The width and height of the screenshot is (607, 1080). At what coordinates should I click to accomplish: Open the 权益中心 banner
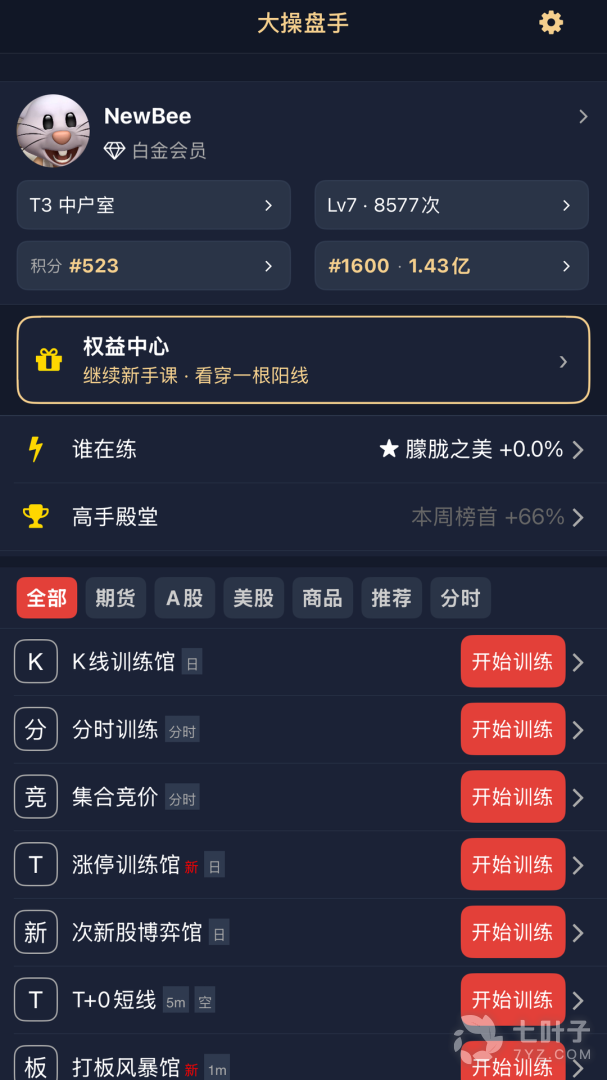tap(303, 360)
